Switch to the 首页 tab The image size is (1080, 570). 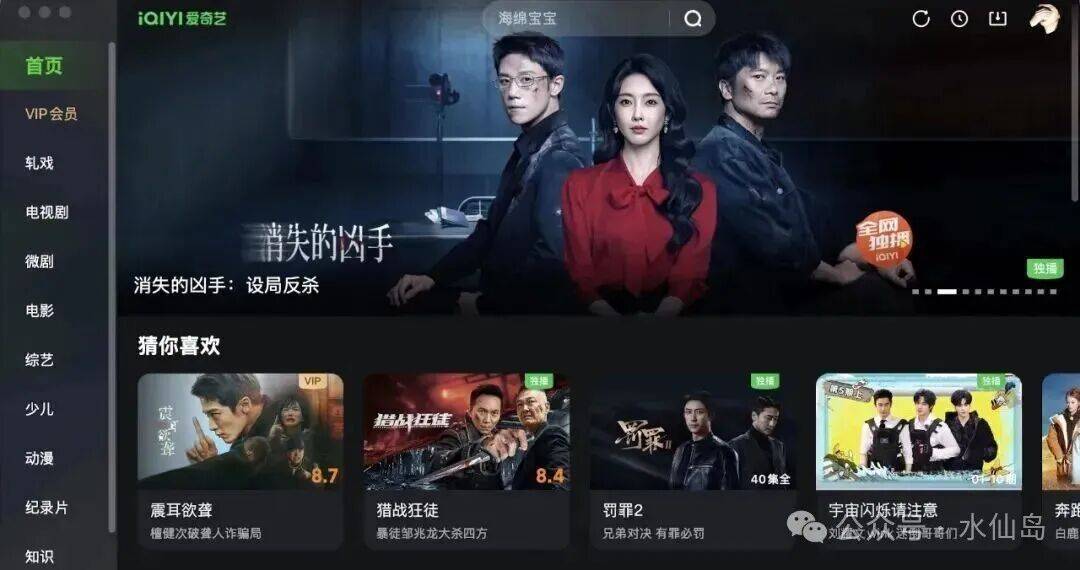click(x=44, y=66)
